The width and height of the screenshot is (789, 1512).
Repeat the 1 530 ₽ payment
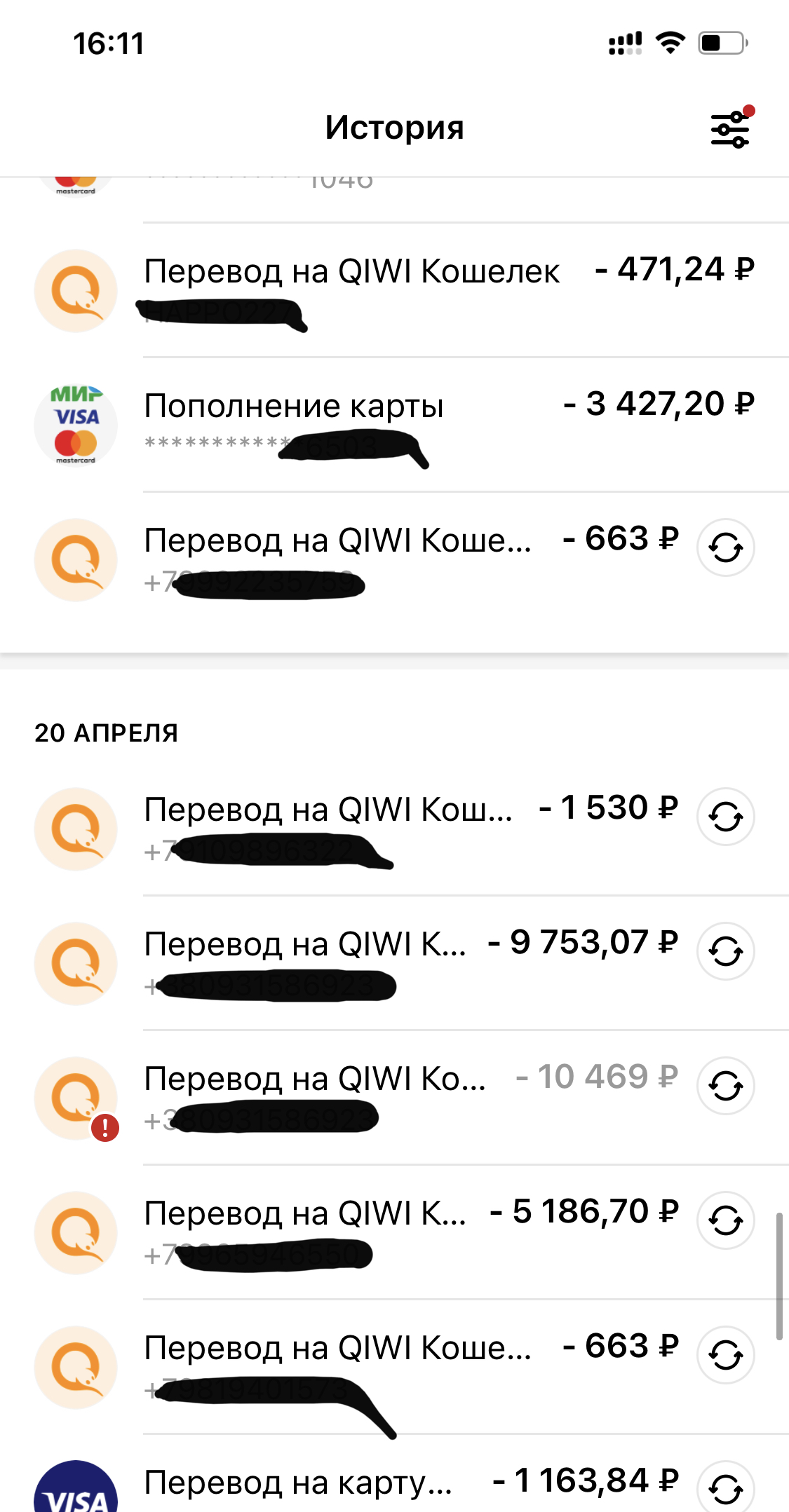point(726,817)
